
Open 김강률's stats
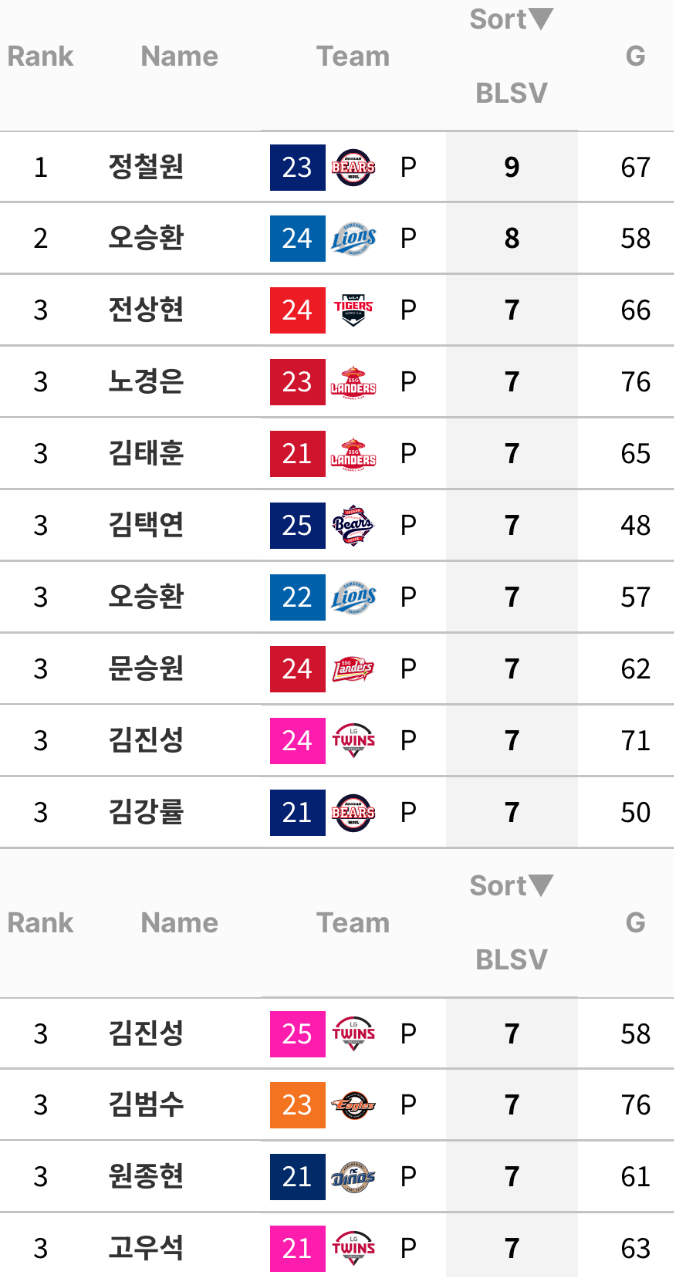click(x=146, y=812)
